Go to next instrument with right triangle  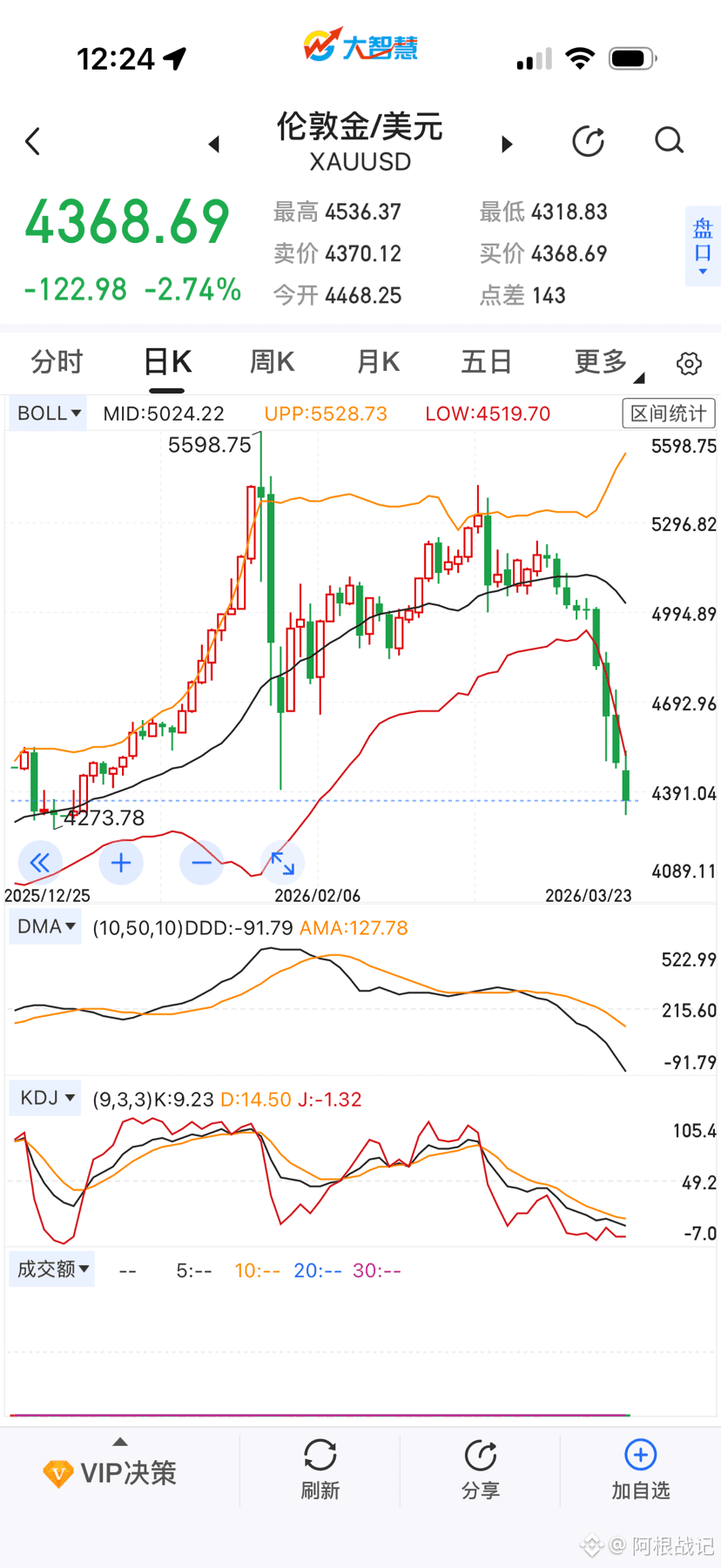tap(508, 145)
